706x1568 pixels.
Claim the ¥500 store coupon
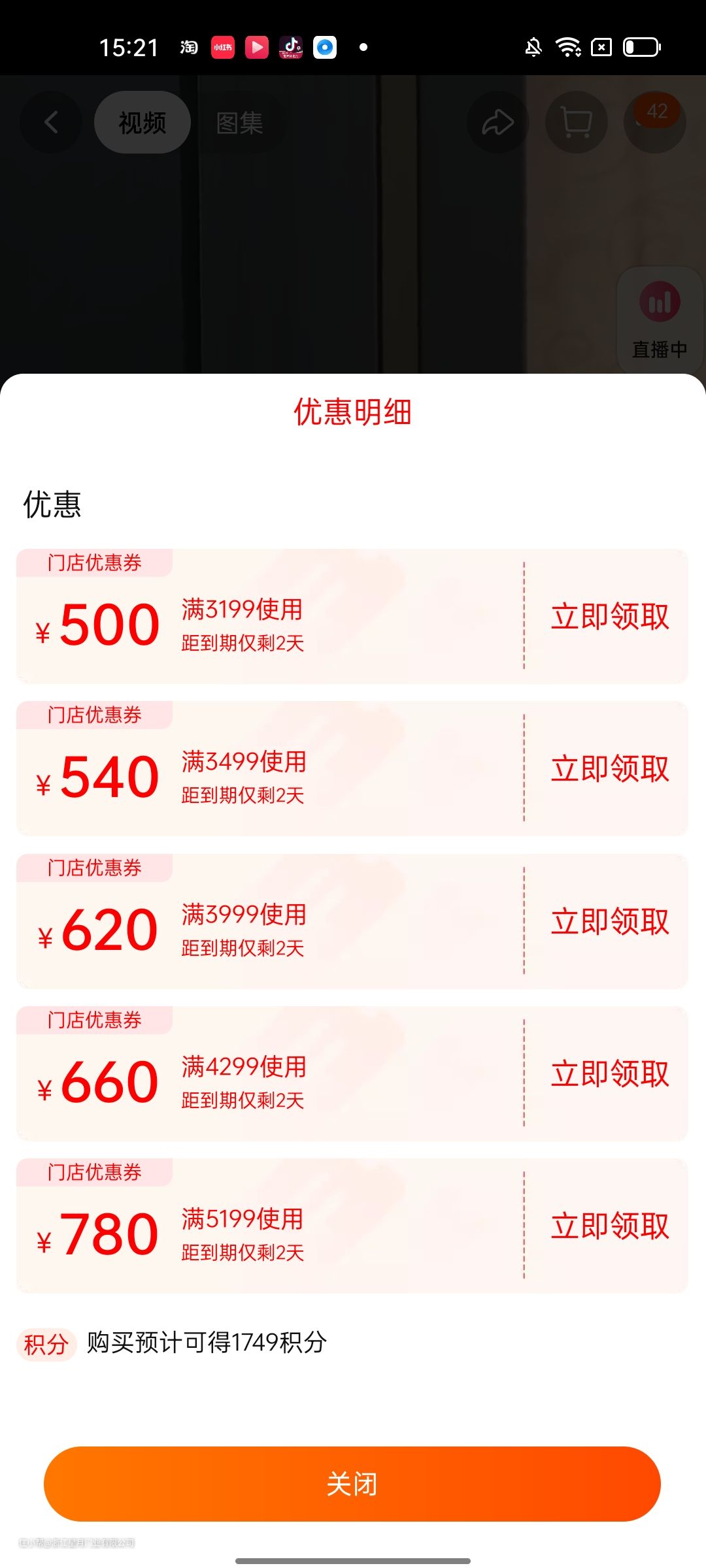[x=609, y=616]
